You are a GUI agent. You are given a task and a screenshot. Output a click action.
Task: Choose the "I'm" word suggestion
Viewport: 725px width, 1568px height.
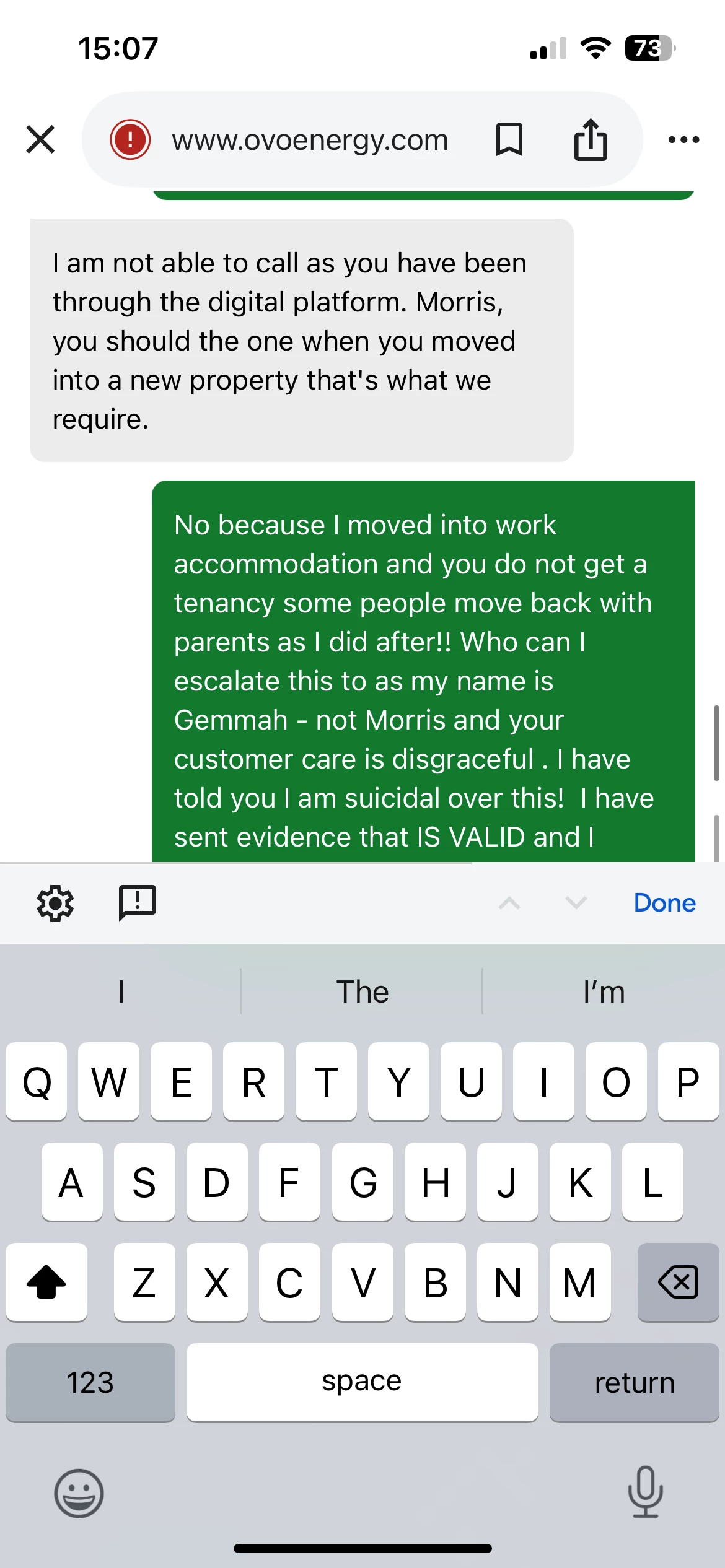click(x=603, y=991)
